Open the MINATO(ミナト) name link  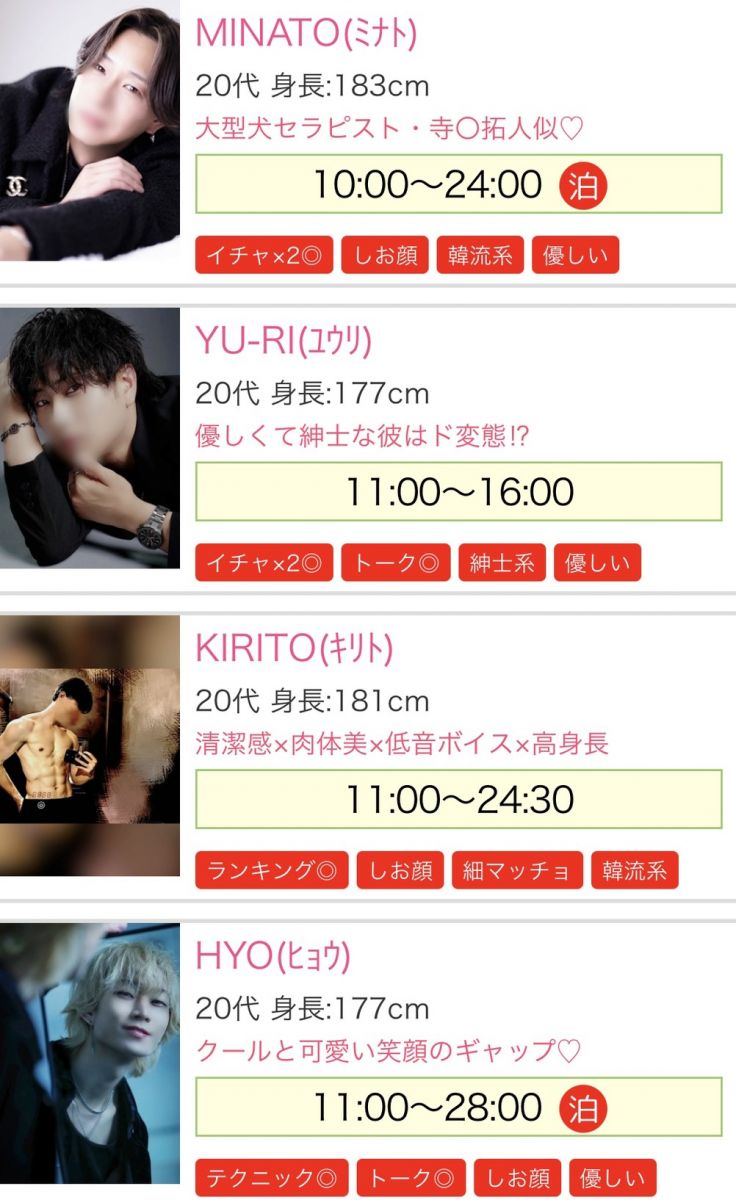point(306,33)
